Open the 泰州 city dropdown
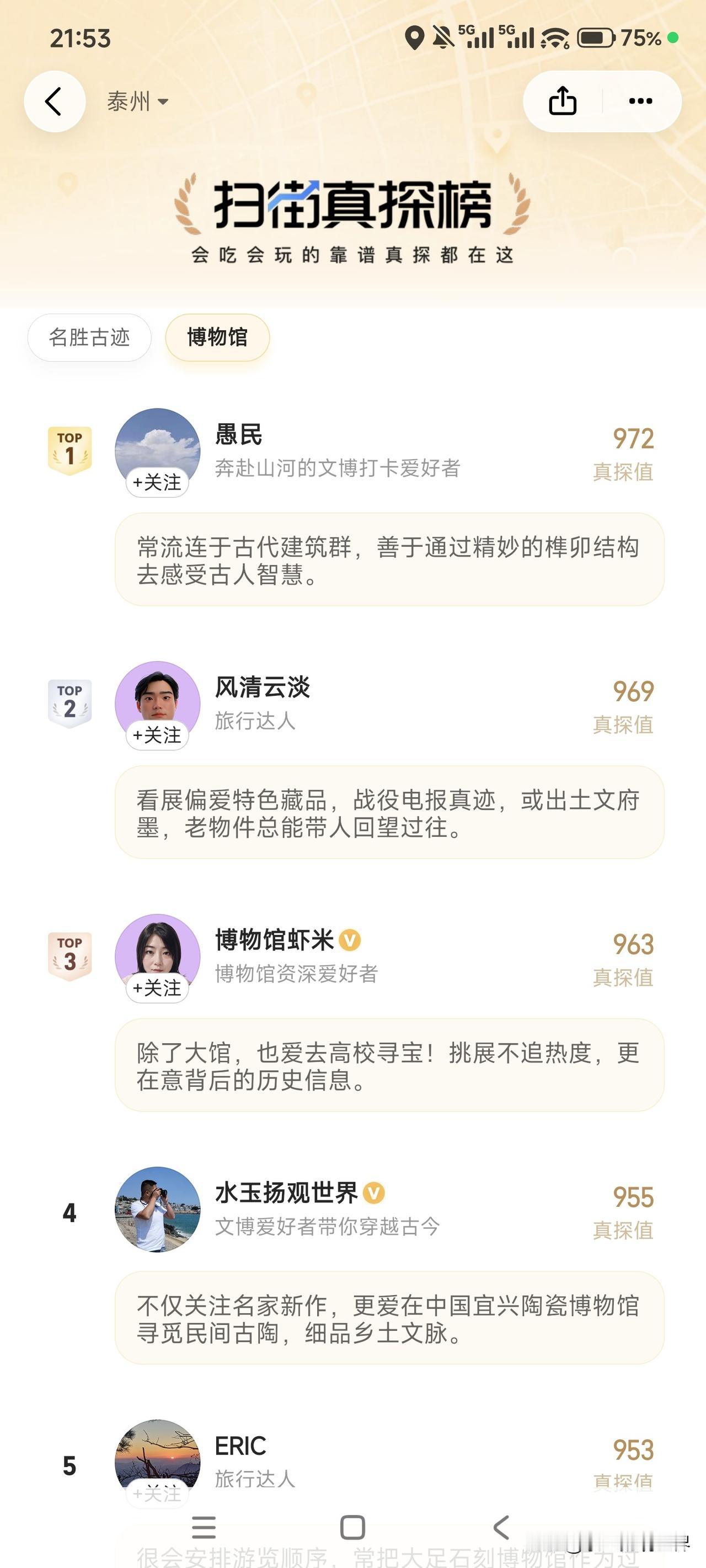706x1568 pixels. (138, 101)
